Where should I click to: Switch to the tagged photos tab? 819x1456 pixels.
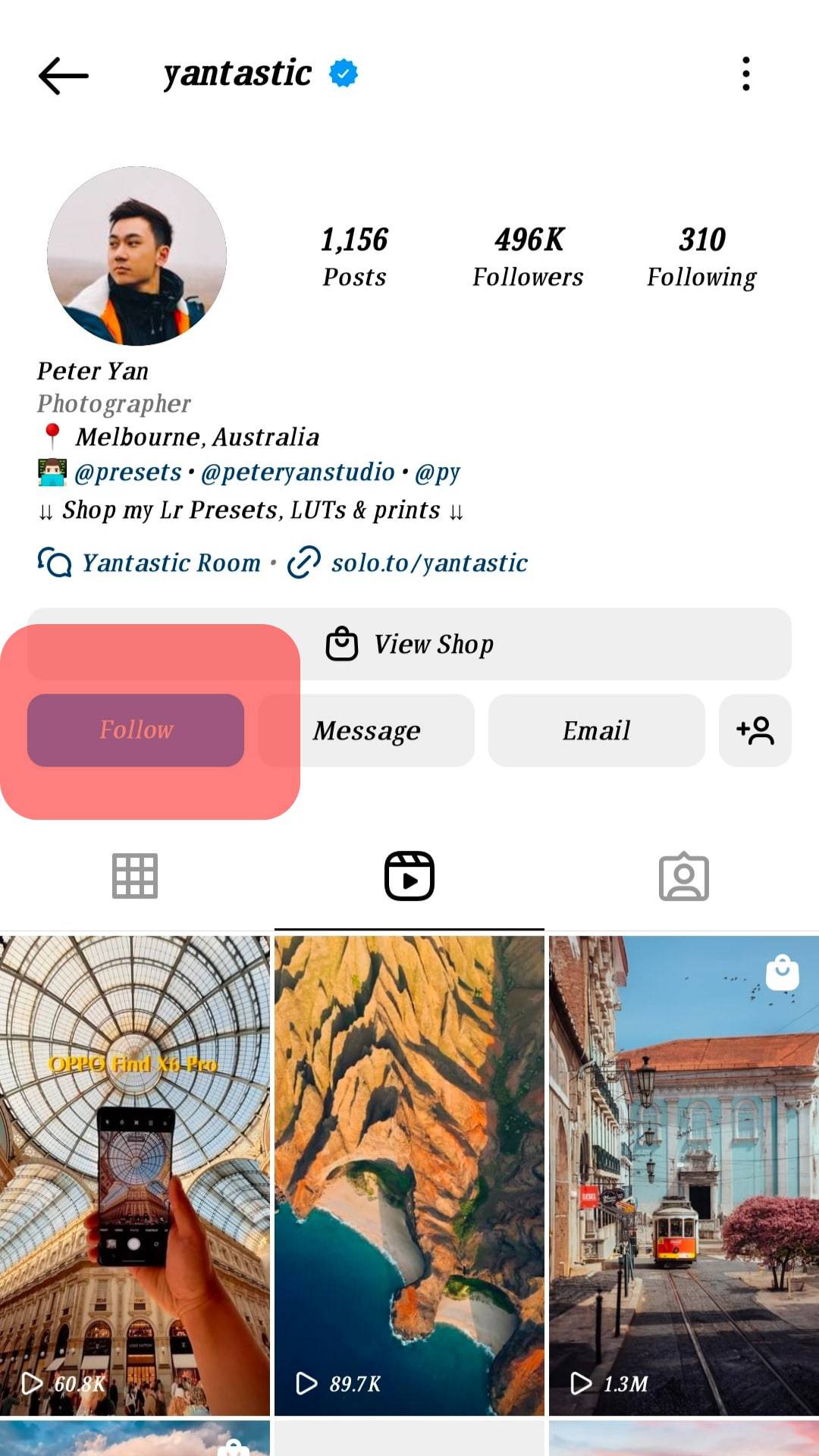pyautogui.click(x=683, y=876)
